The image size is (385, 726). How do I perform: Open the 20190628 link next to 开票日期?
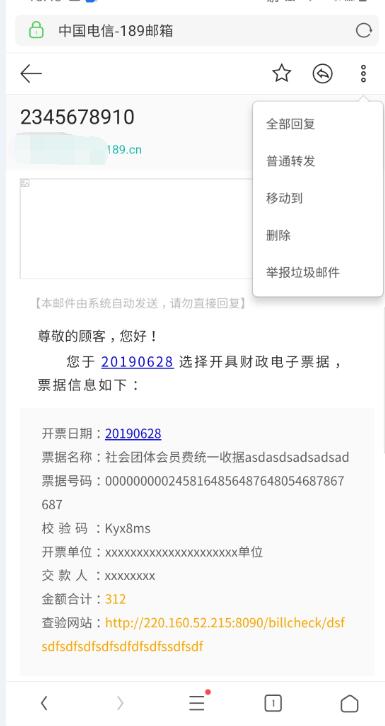133,434
